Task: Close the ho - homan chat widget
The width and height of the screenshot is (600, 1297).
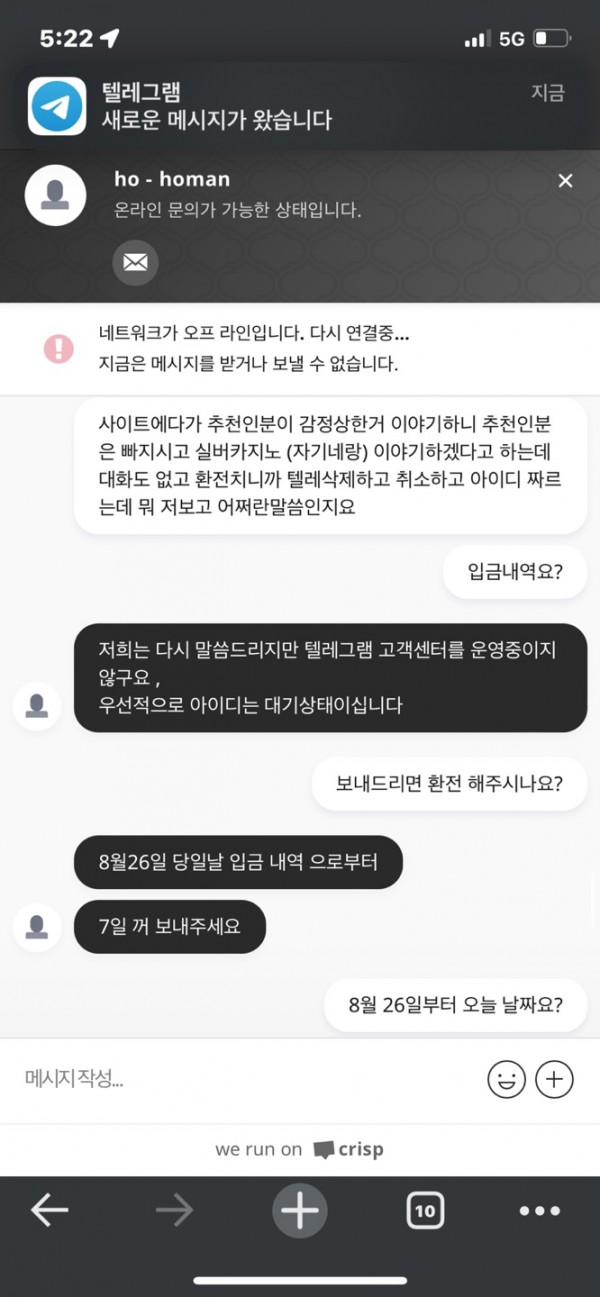Action: click(x=565, y=181)
